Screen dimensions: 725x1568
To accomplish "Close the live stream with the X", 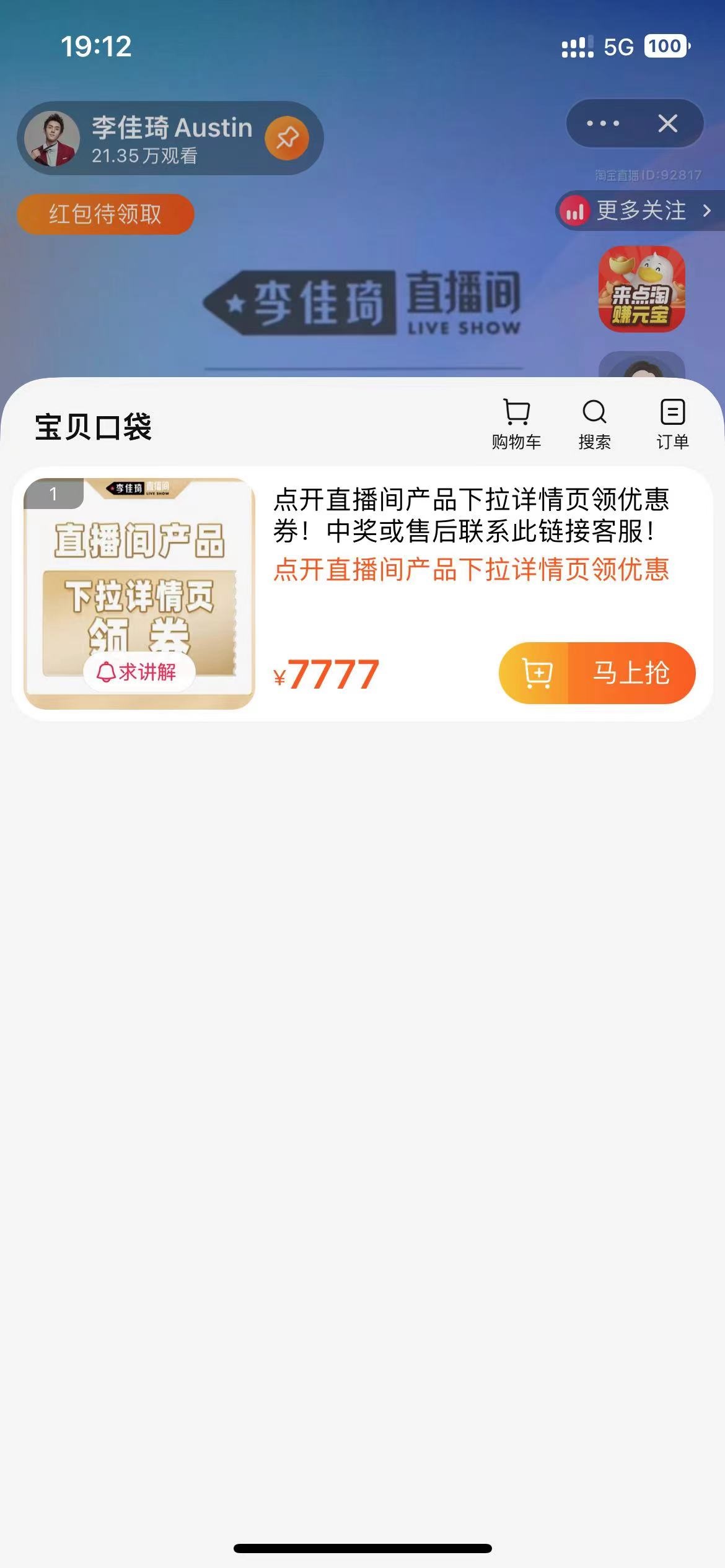I will (x=667, y=124).
